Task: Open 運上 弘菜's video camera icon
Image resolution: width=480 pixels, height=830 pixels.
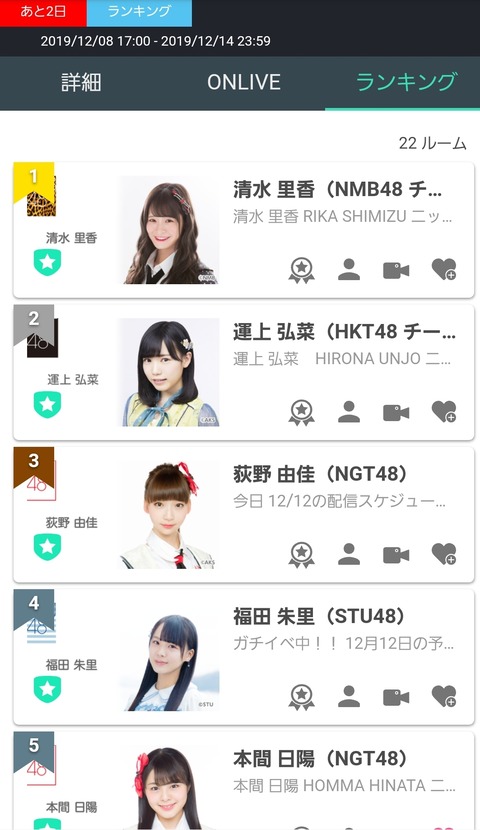Action: point(396,412)
